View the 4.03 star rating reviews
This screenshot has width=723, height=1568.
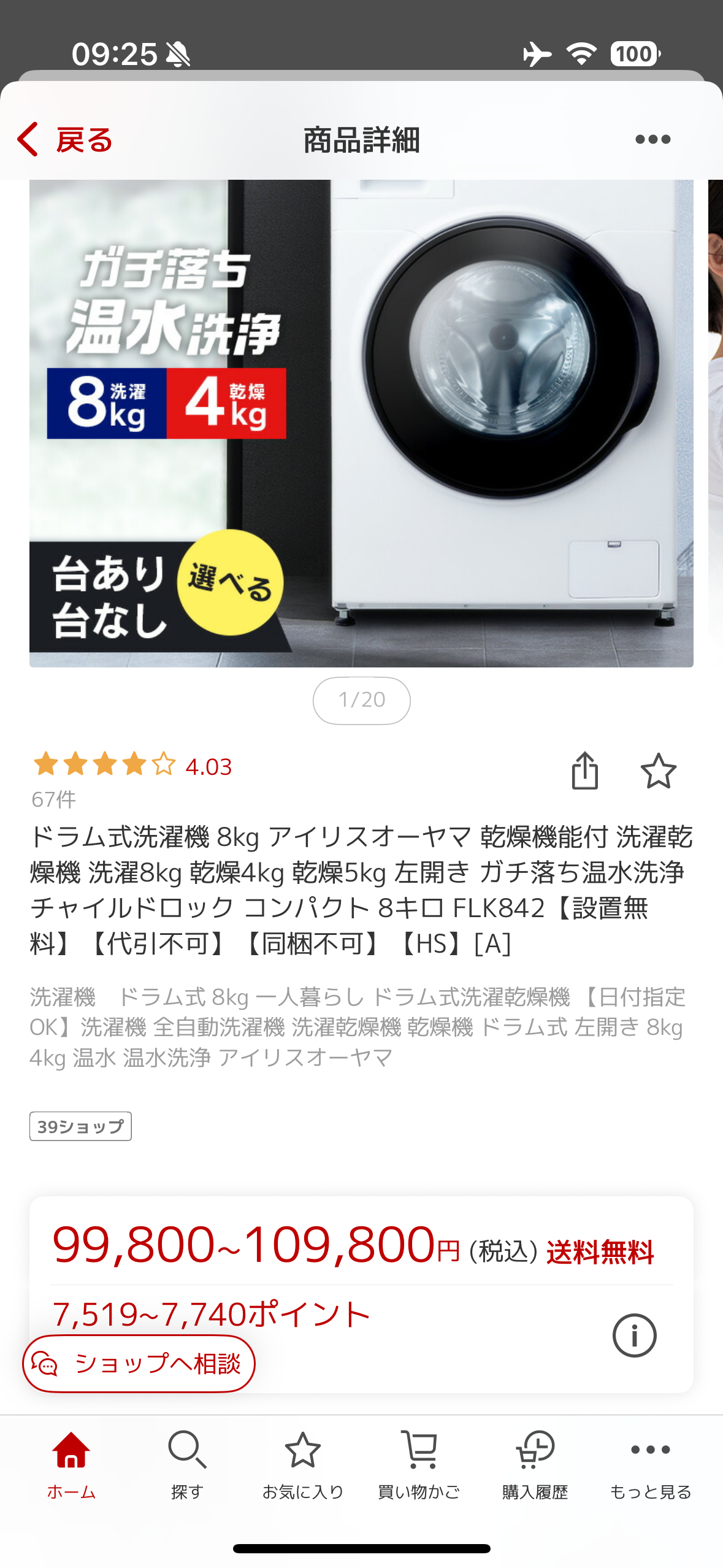(x=132, y=766)
